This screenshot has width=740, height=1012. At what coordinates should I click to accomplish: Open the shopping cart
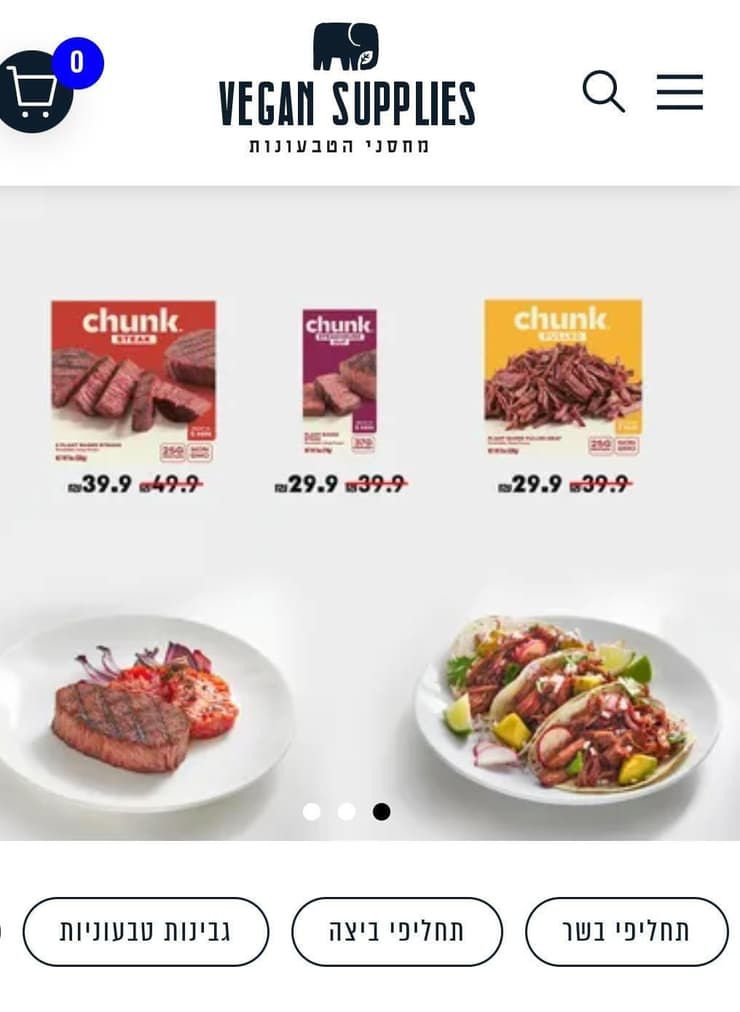[x=35, y=92]
